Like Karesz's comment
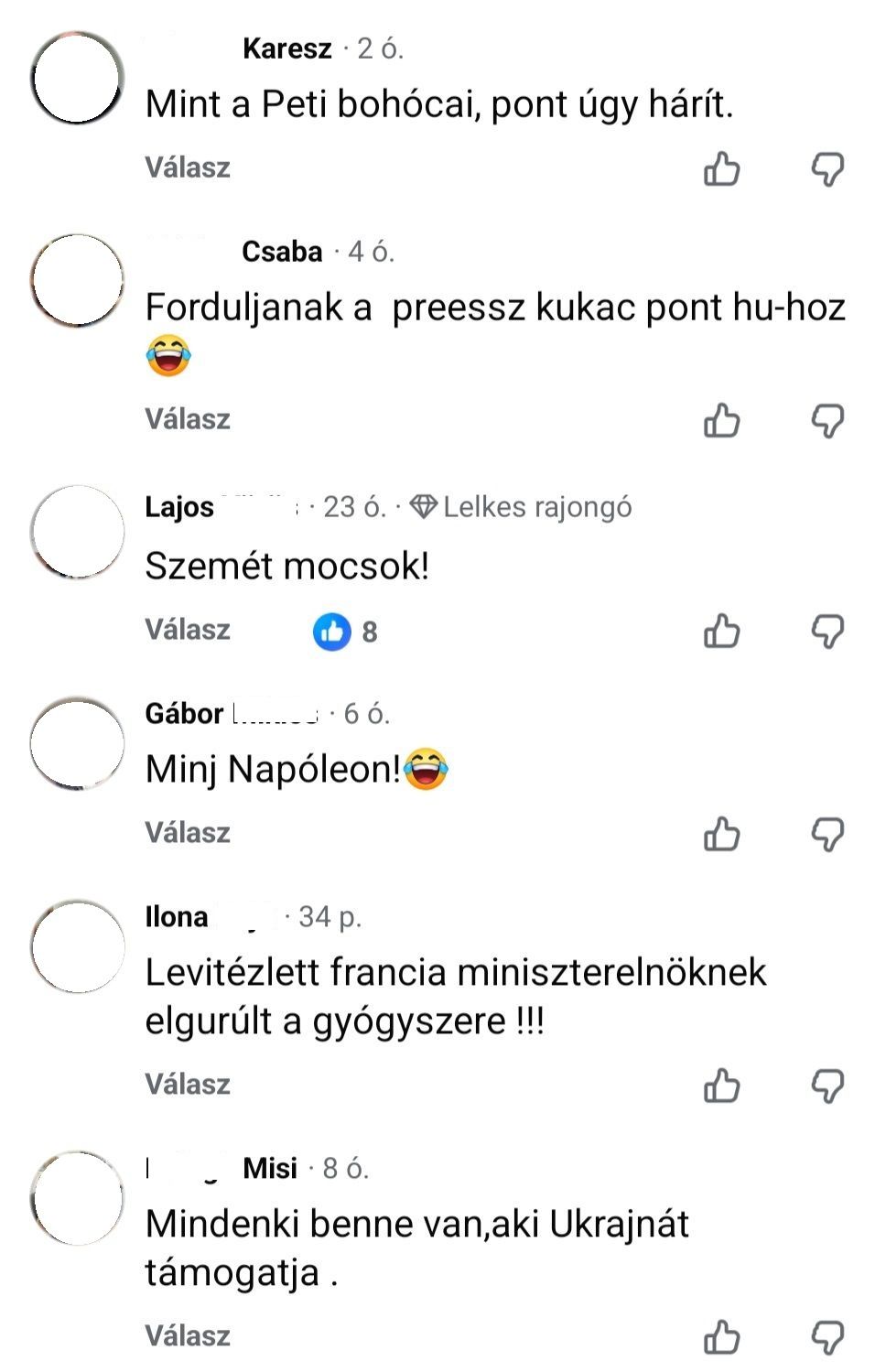The width and height of the screenshot is (886, 1372). click(x=721, y=169)
